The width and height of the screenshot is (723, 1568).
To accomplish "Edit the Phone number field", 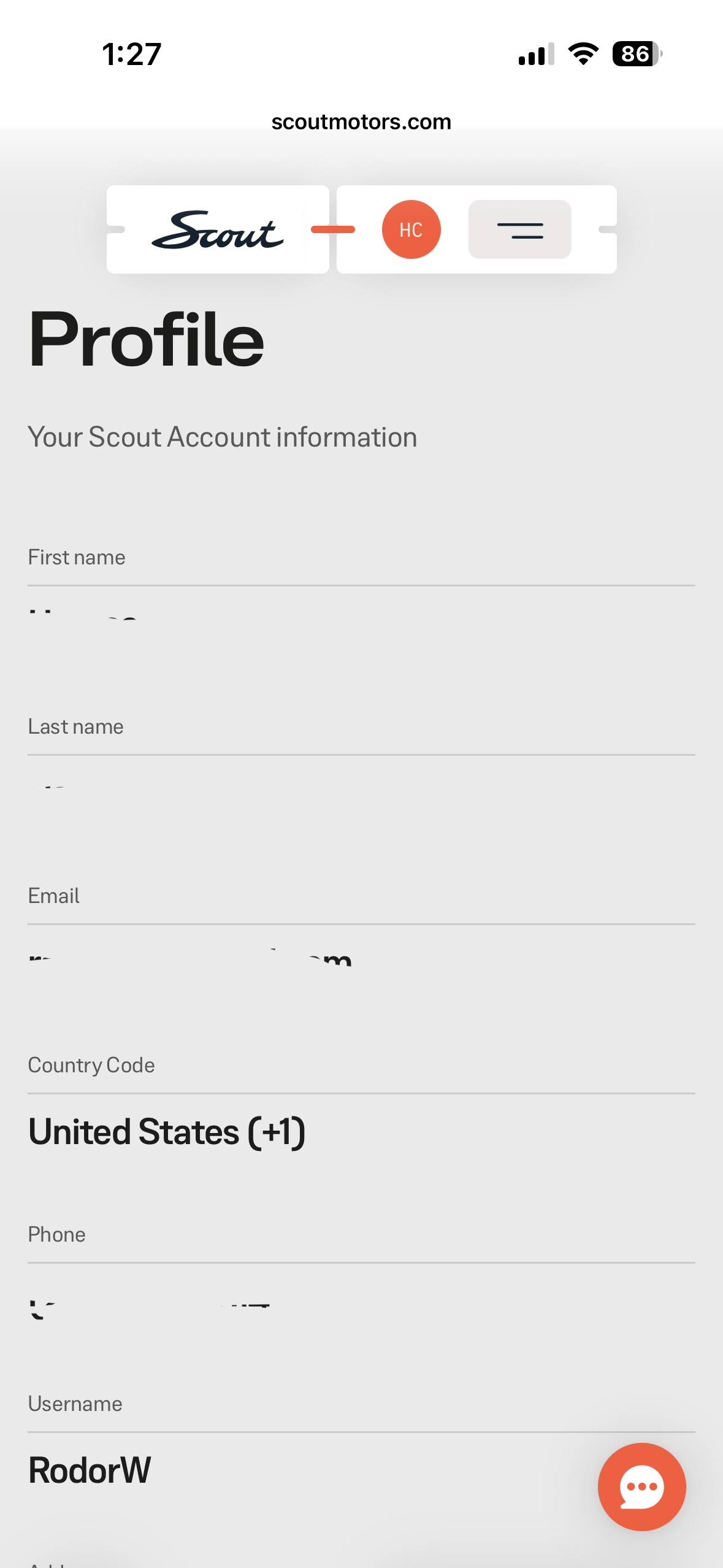I will [x=361, y=1301].
